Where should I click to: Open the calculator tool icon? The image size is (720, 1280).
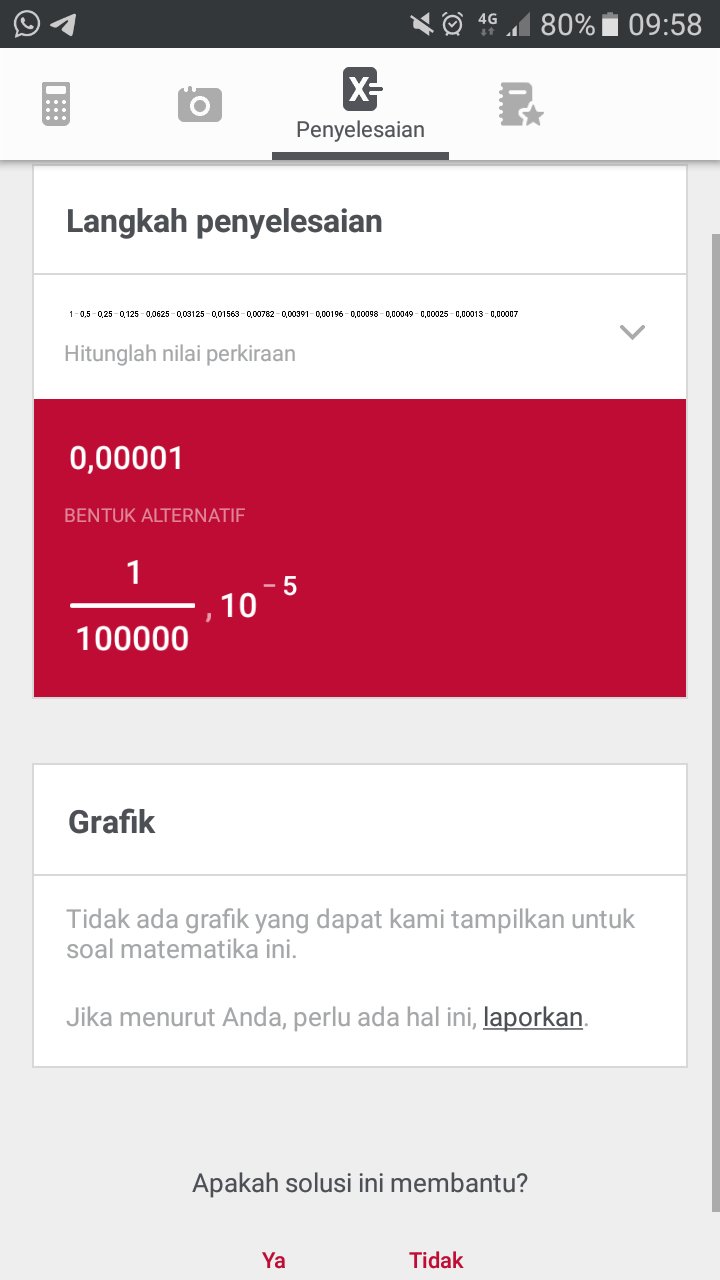point(56,103)
